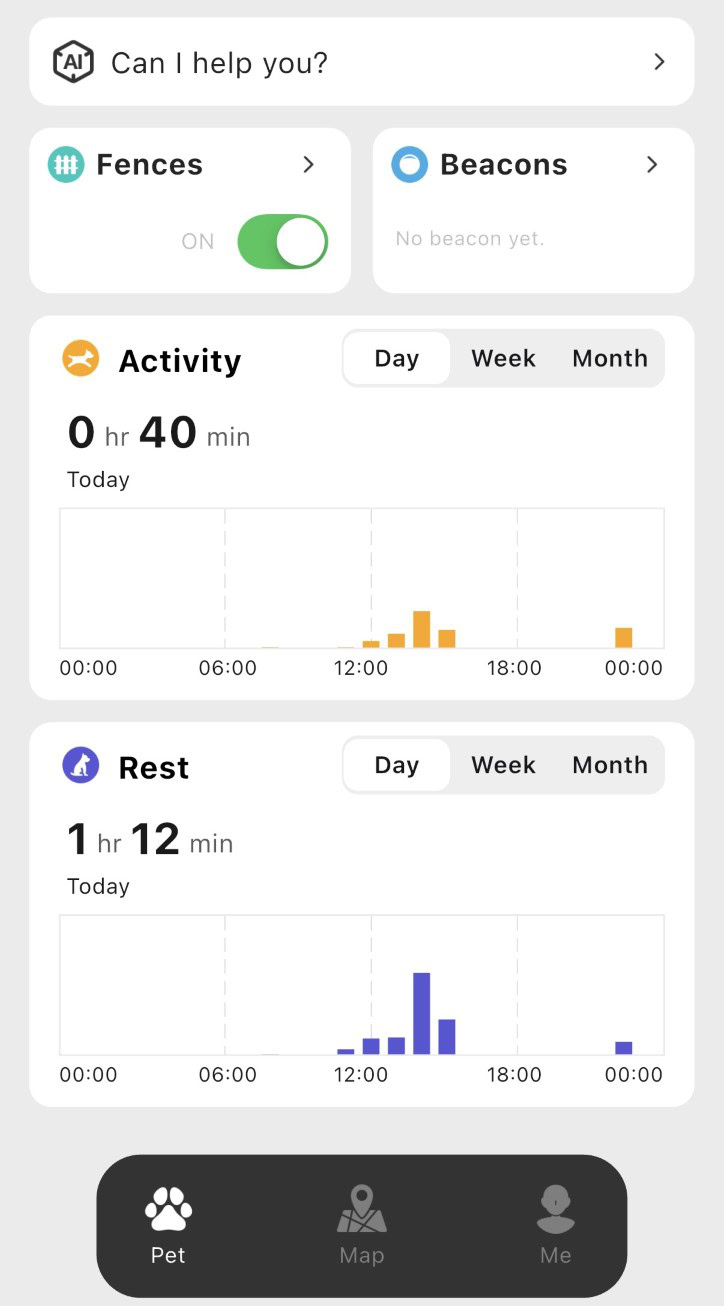Switch Rest chart to Week view

[x=503, y=765]
